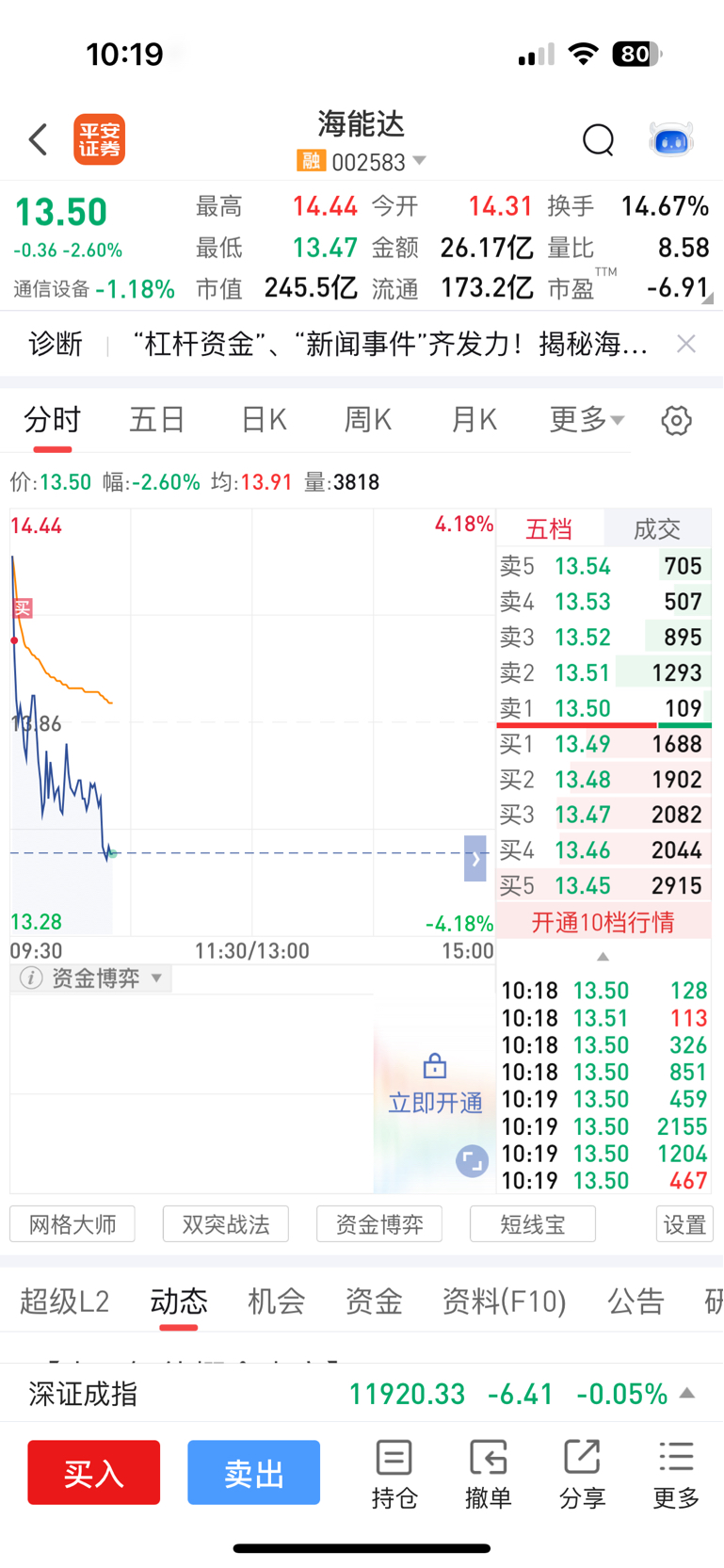
Task: Tap 开通10档行情 button
Action: pos(603,922)
